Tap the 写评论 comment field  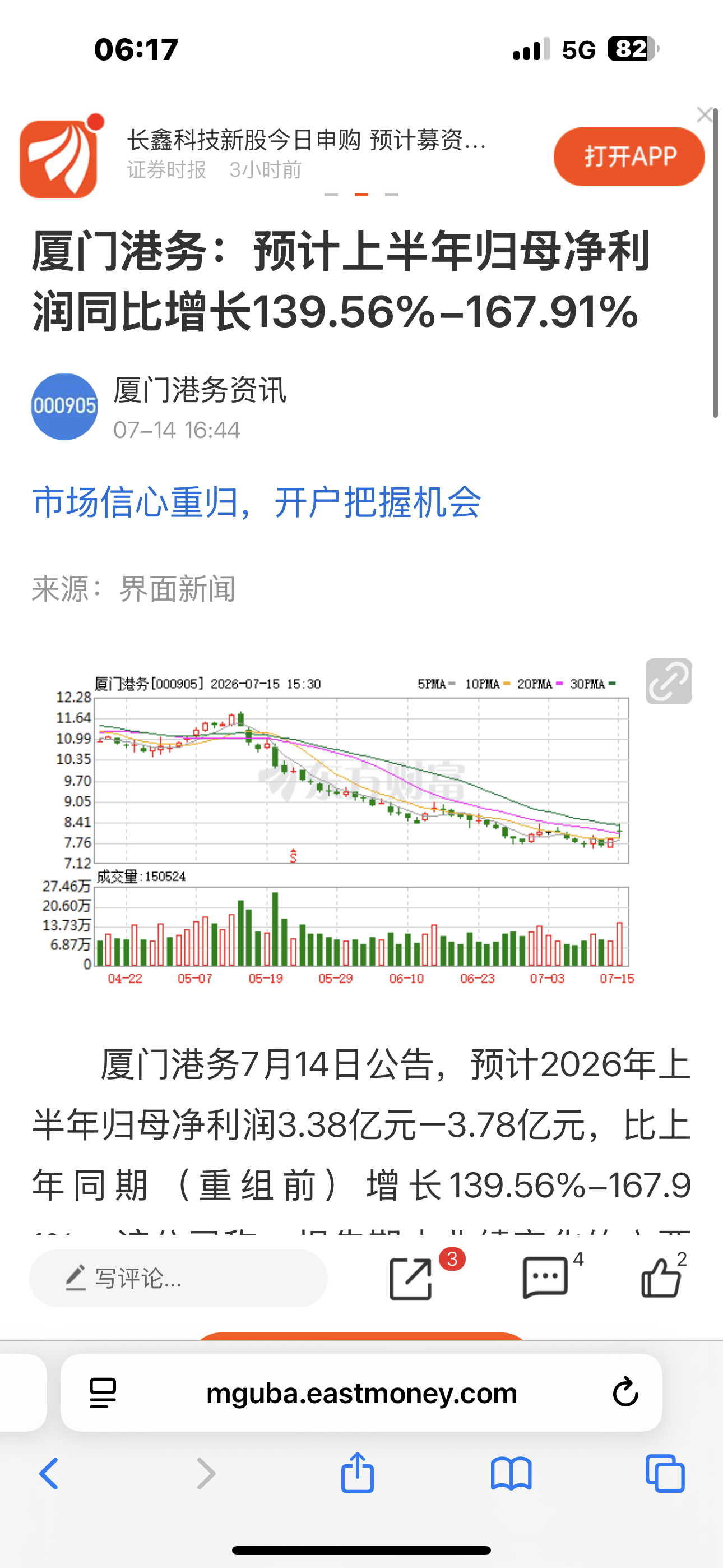178,1278
